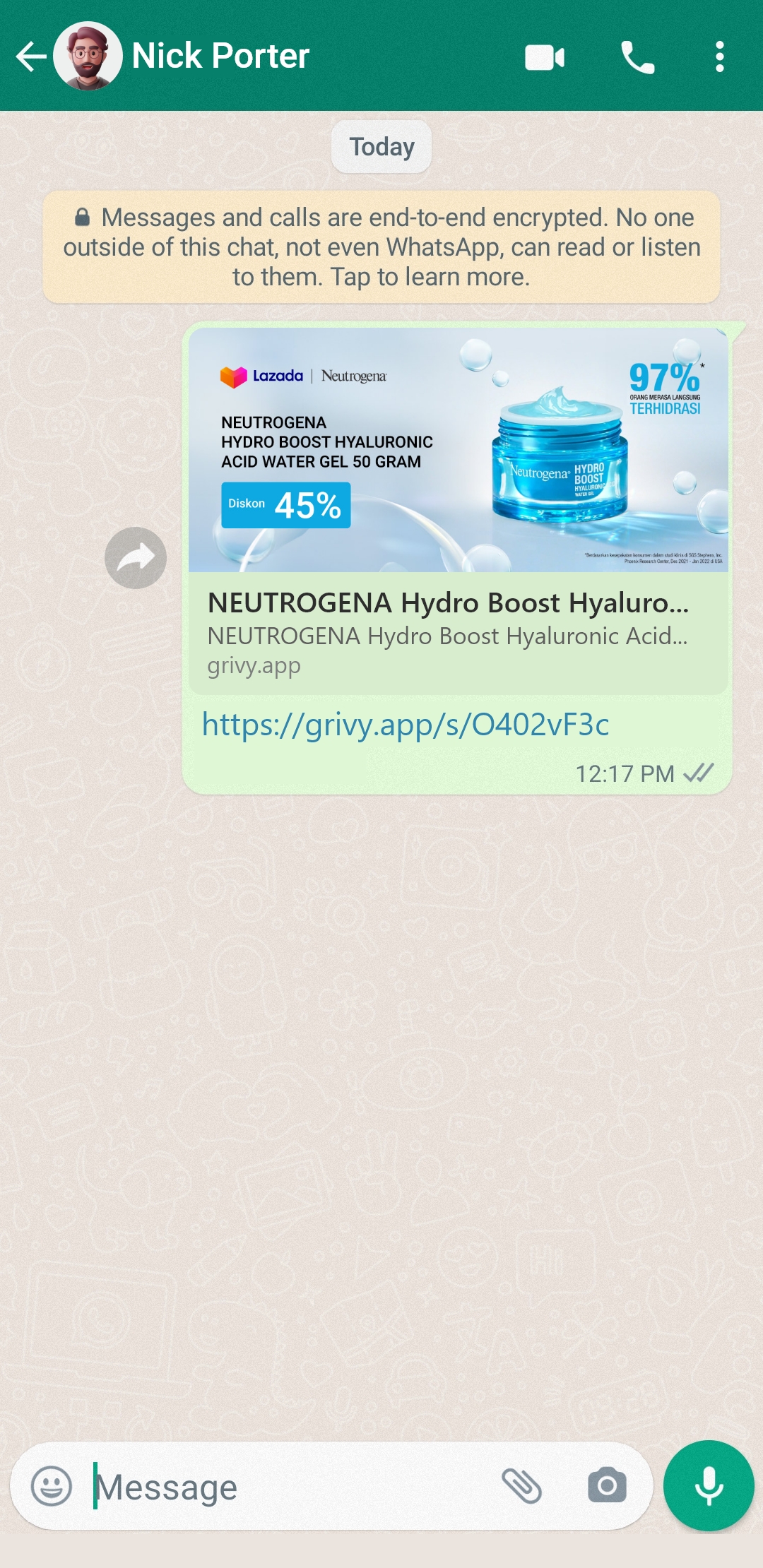Open the Neutrogena Hydro Boost link preview
The height and width of the screenshot is (1568, 763).
pos(459,511)
